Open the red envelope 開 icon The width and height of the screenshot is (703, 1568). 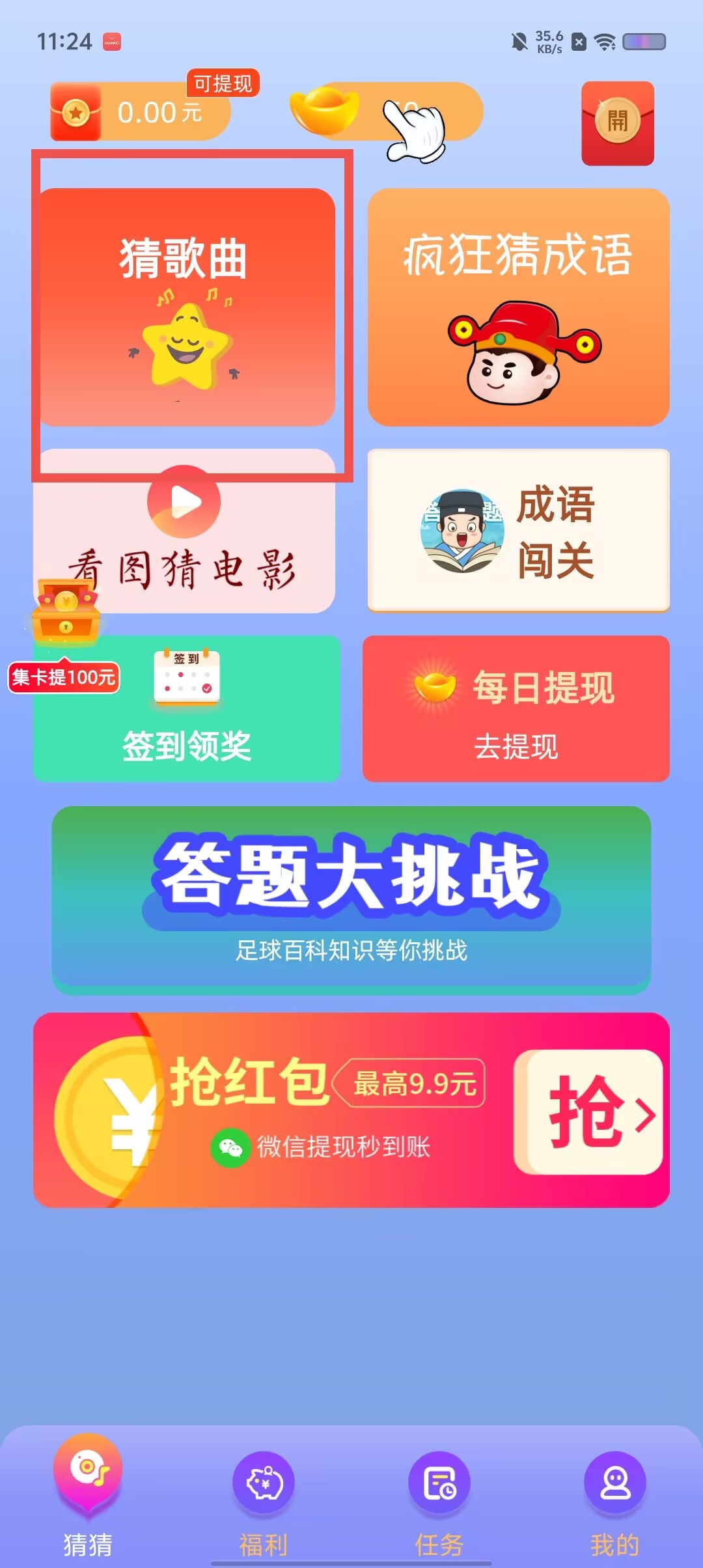coord(618,123)
